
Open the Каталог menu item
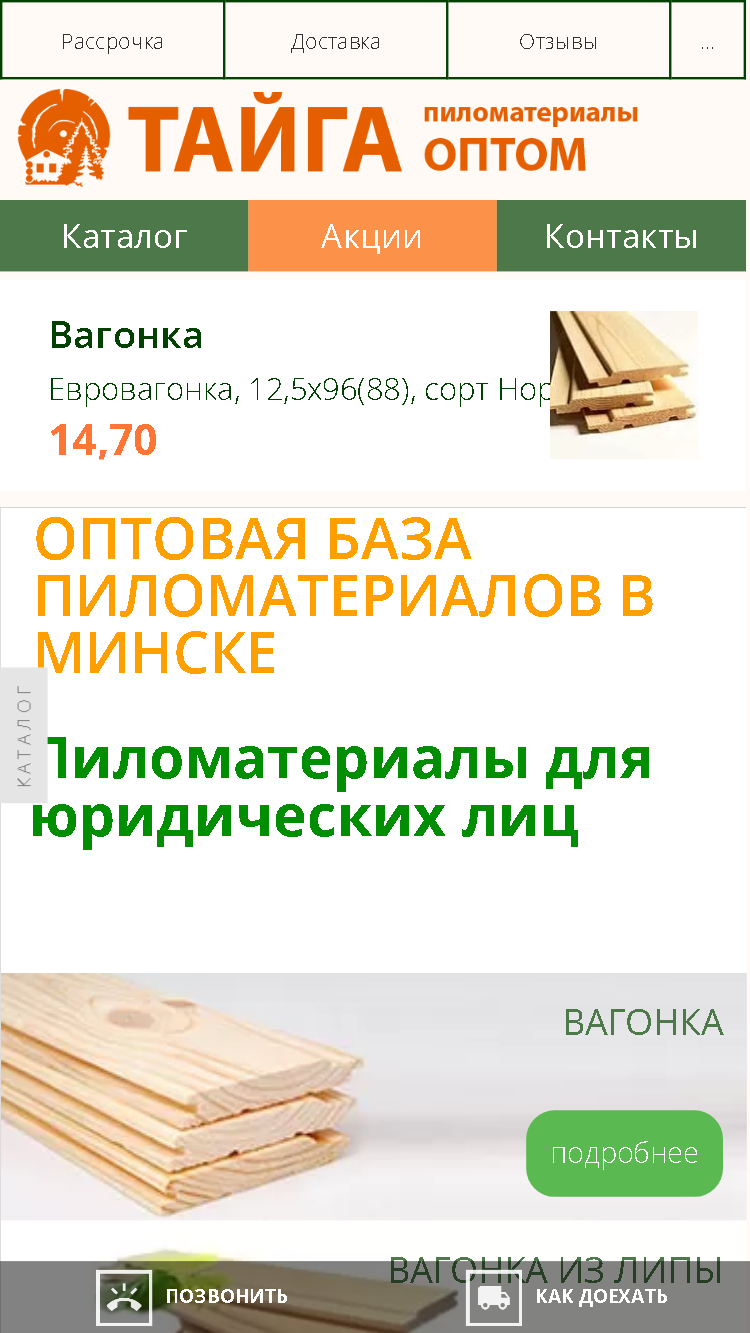[124, 236]
